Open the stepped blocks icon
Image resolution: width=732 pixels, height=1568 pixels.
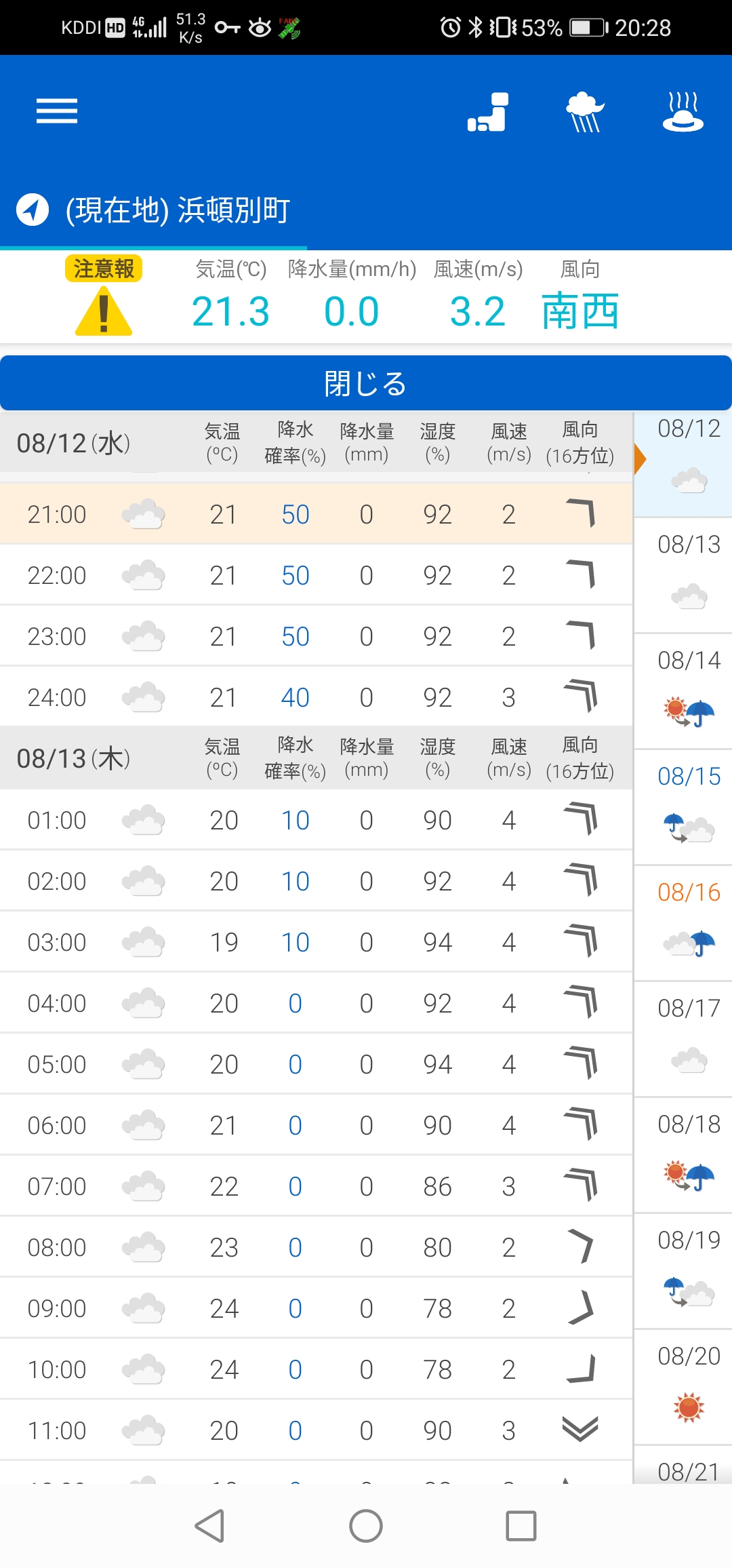point(488,112)
